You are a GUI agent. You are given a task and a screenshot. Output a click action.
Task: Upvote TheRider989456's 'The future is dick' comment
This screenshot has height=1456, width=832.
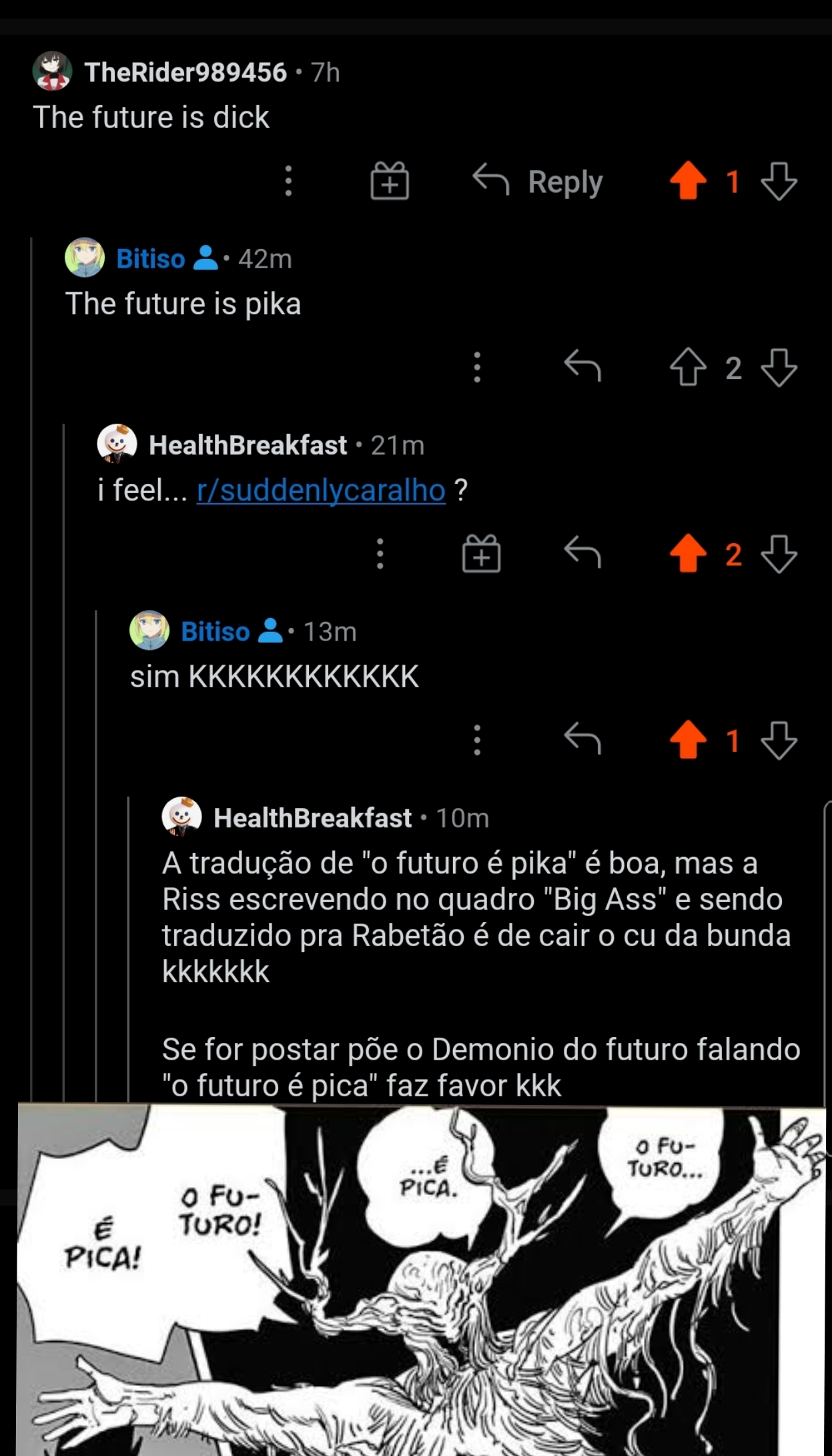pyautogui.click(x=689, y=181)
